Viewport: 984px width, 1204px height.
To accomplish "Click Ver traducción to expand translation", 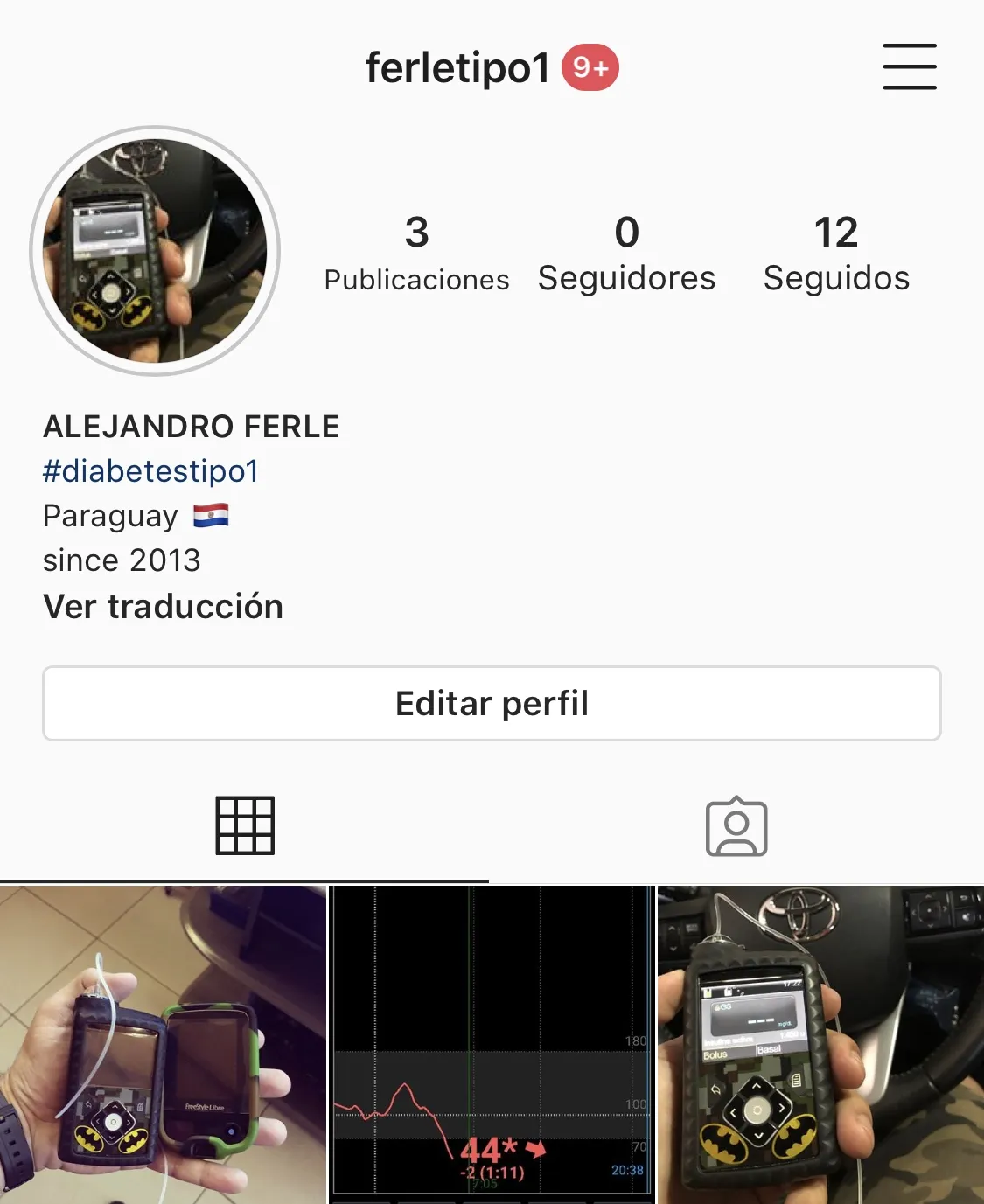I will (x=163, y=606).
